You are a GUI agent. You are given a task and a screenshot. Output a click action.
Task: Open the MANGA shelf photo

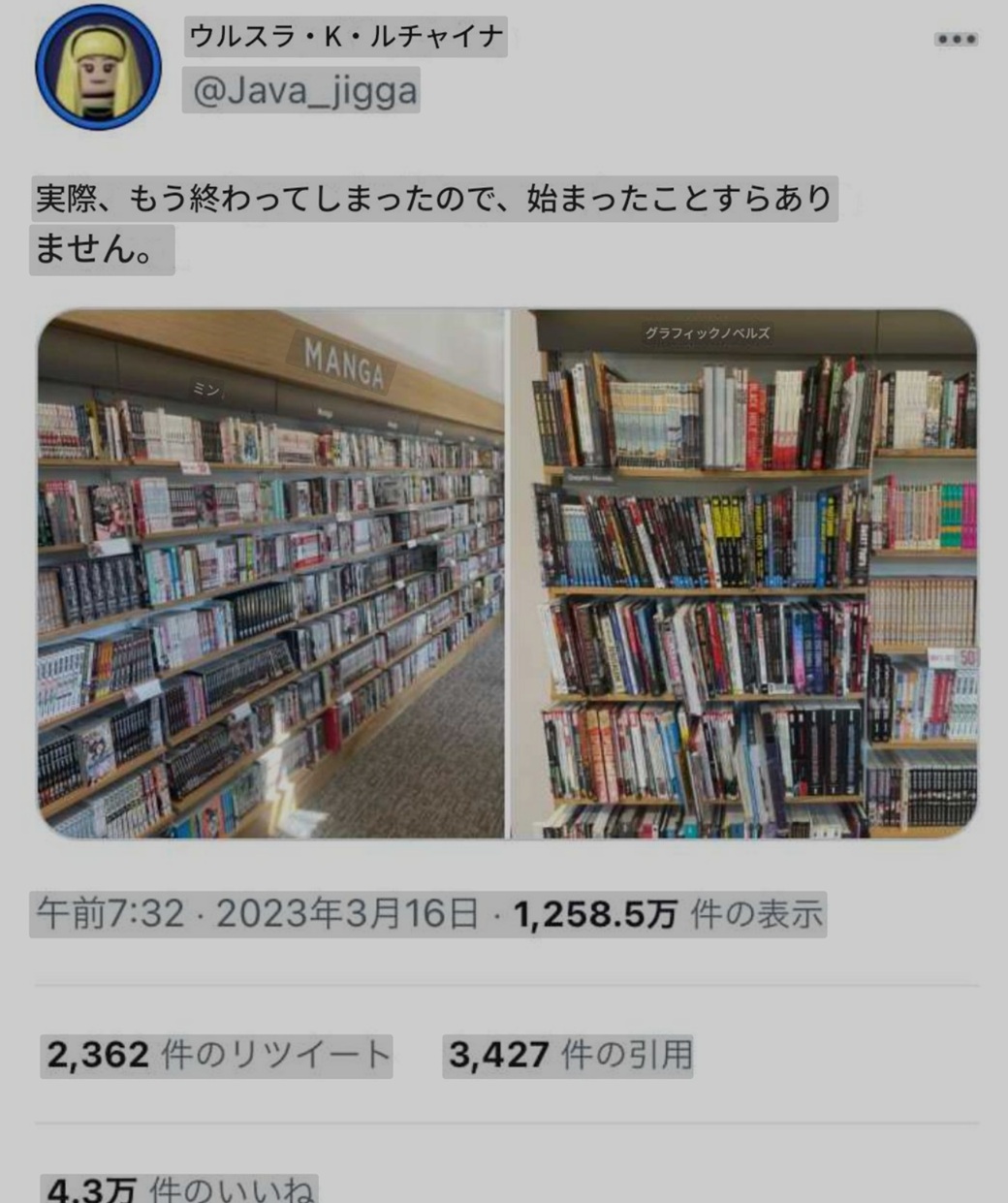(271, 574)
